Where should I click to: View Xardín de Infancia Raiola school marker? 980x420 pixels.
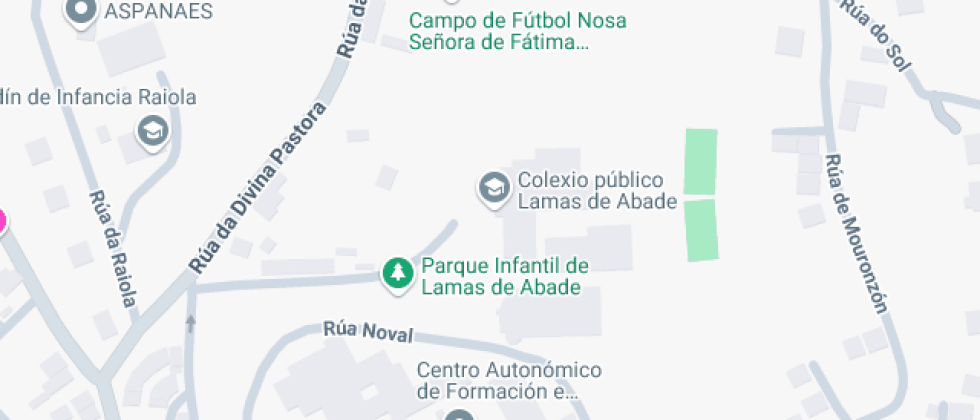(152, 130)
